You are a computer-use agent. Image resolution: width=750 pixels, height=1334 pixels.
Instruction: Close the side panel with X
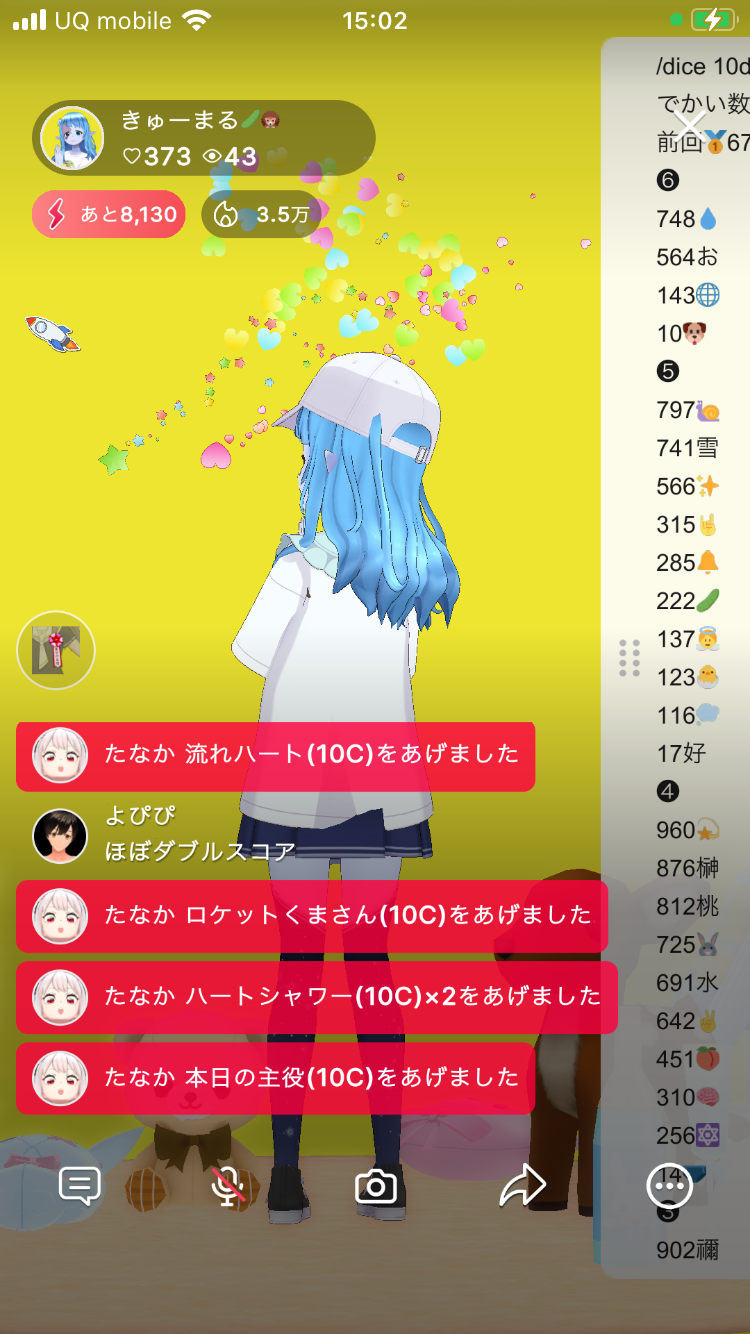(x=690, y=126)
